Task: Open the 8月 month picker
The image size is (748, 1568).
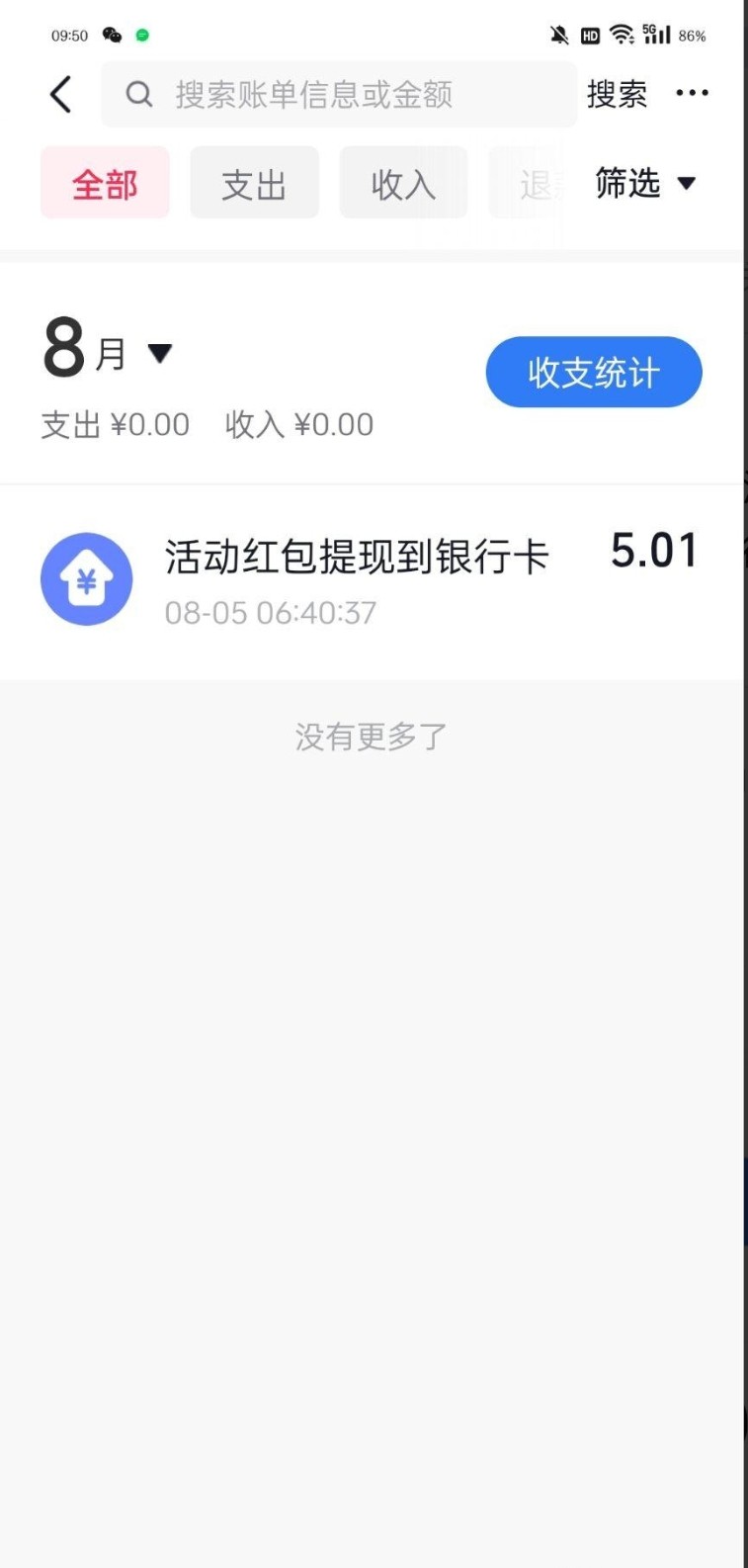Action: 109,352
